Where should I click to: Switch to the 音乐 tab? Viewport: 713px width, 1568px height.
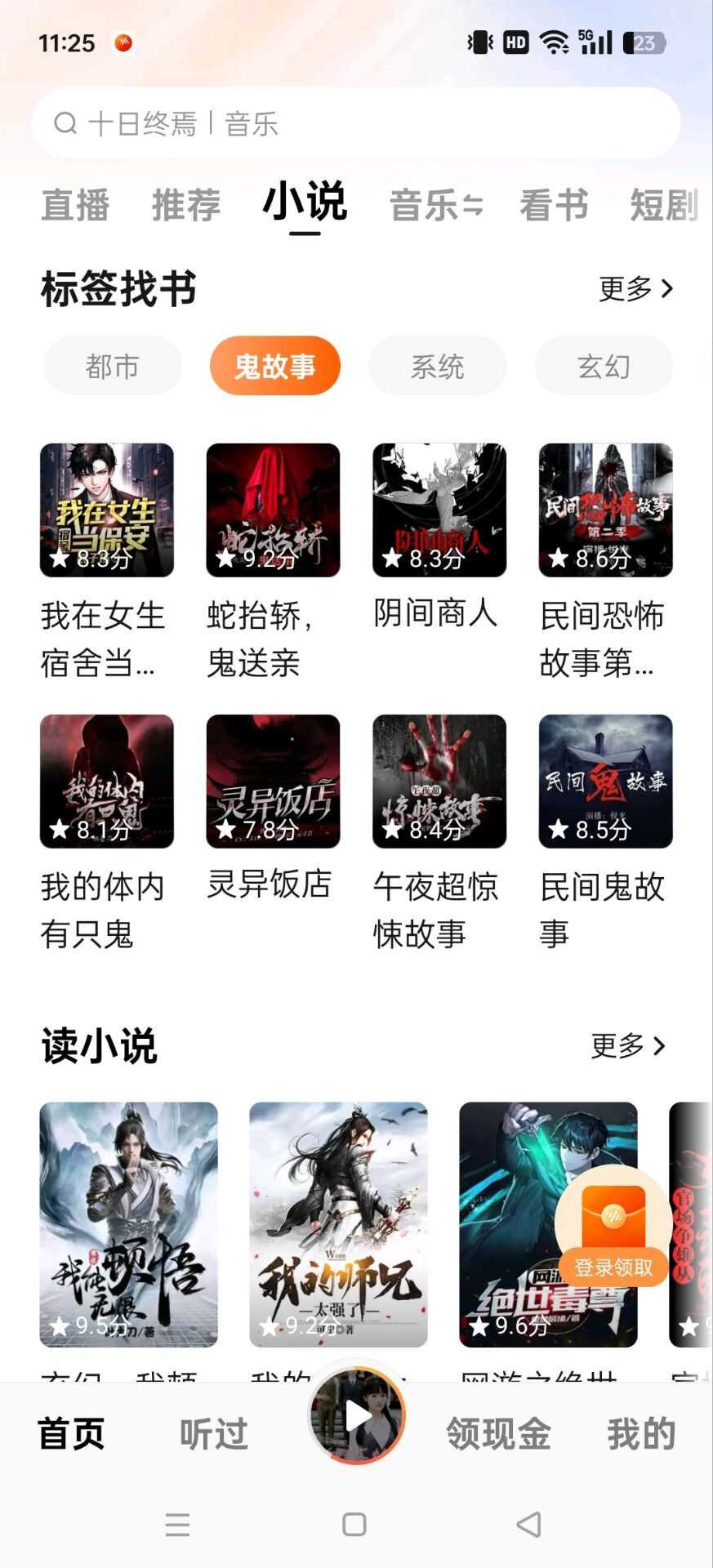[x=436, y=205]
